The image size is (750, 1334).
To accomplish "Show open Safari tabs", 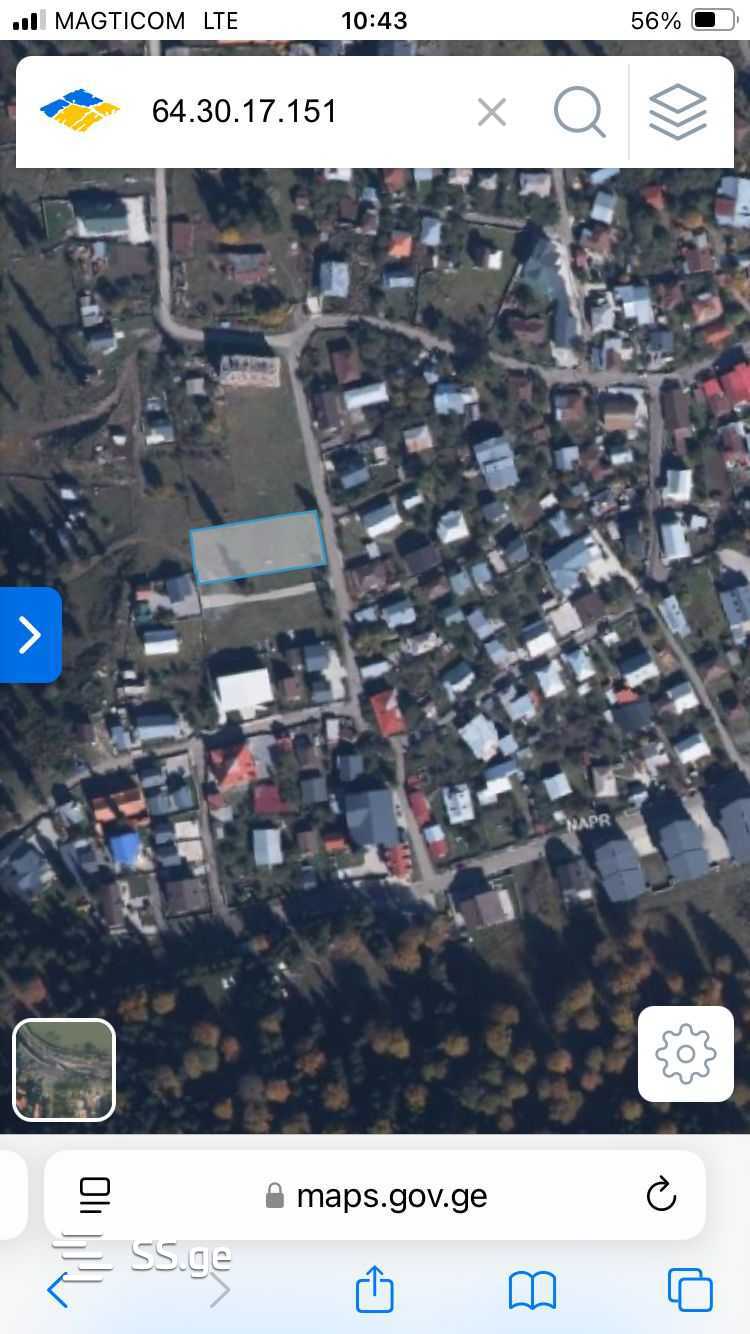I will click(x=690, y=1290).
